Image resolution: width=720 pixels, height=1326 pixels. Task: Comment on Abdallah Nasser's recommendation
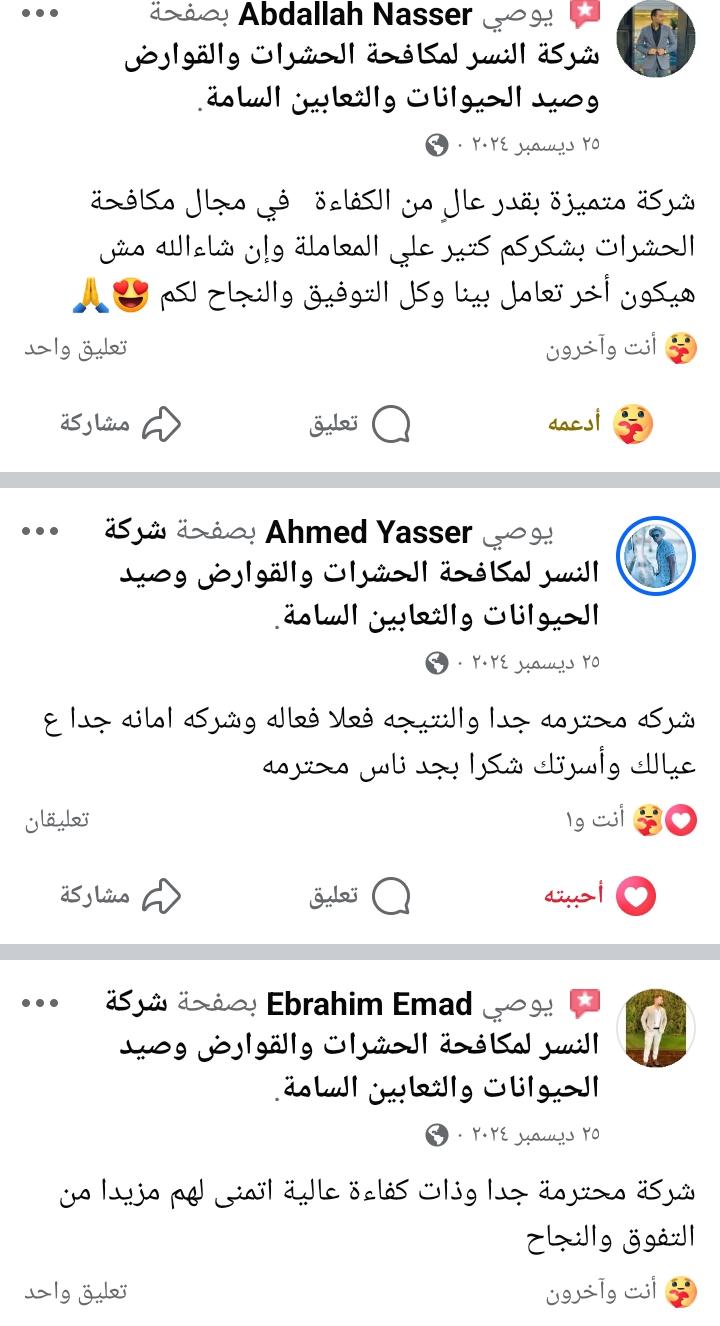click(359, 424)
